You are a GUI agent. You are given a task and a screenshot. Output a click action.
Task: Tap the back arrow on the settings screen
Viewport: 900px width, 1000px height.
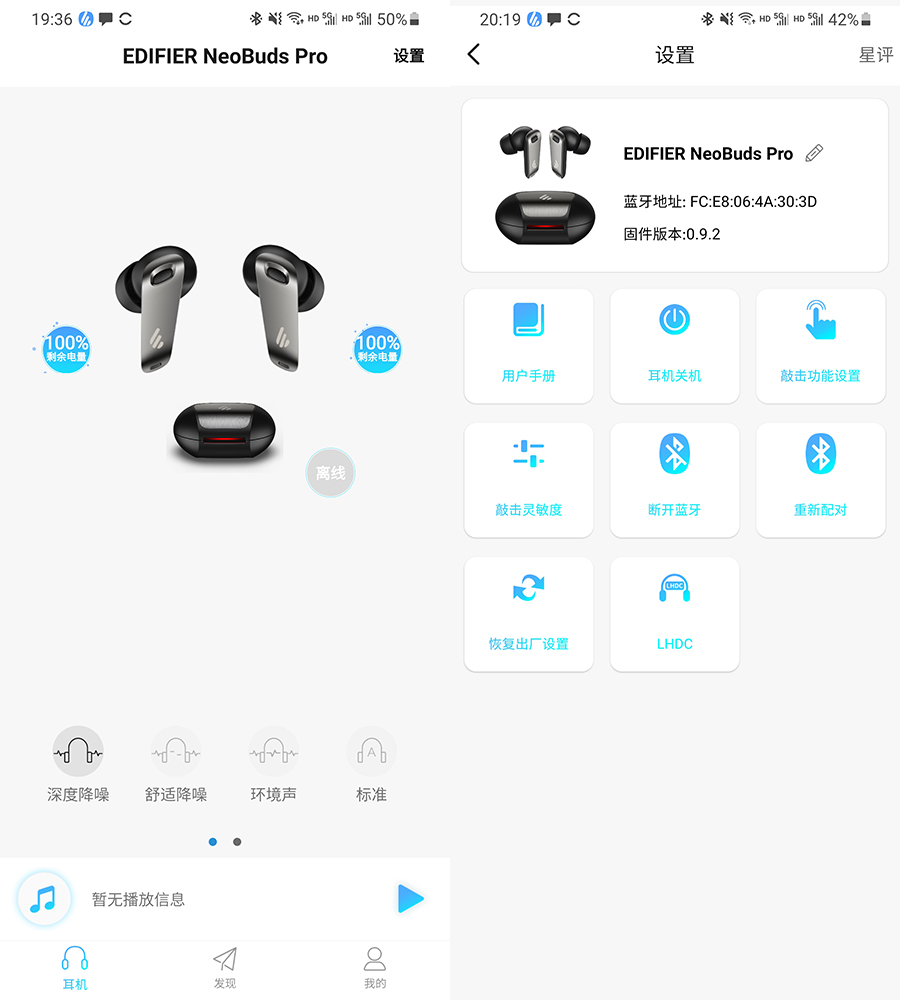pyautogui.click(x=473, y=55)
